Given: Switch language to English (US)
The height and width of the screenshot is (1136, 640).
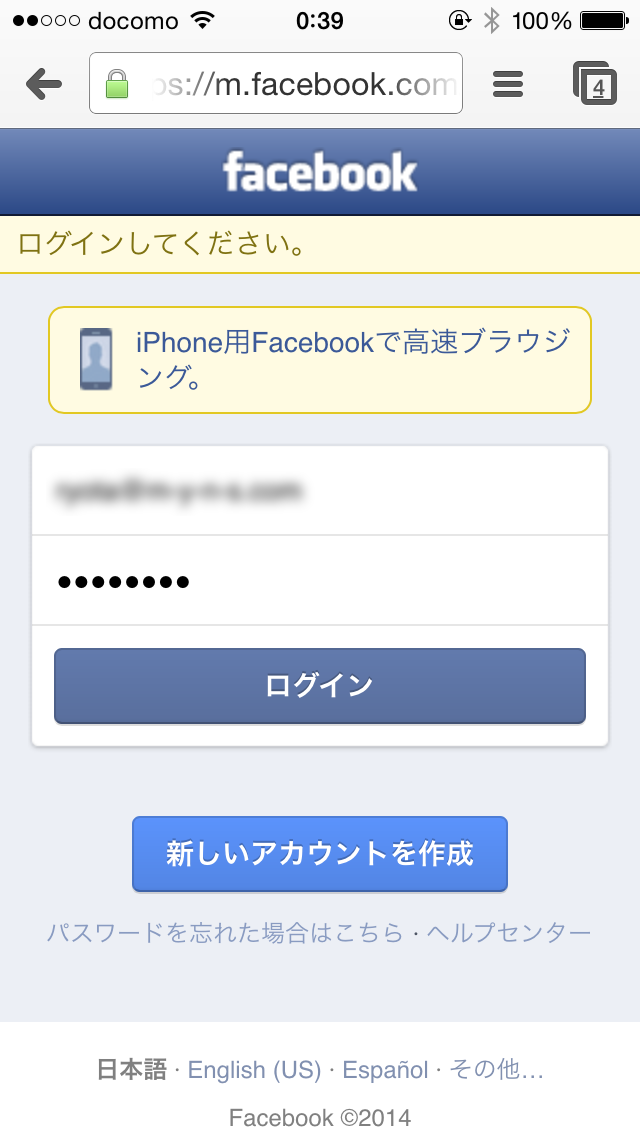Looking at the screenshot, I should point(254,1069).
